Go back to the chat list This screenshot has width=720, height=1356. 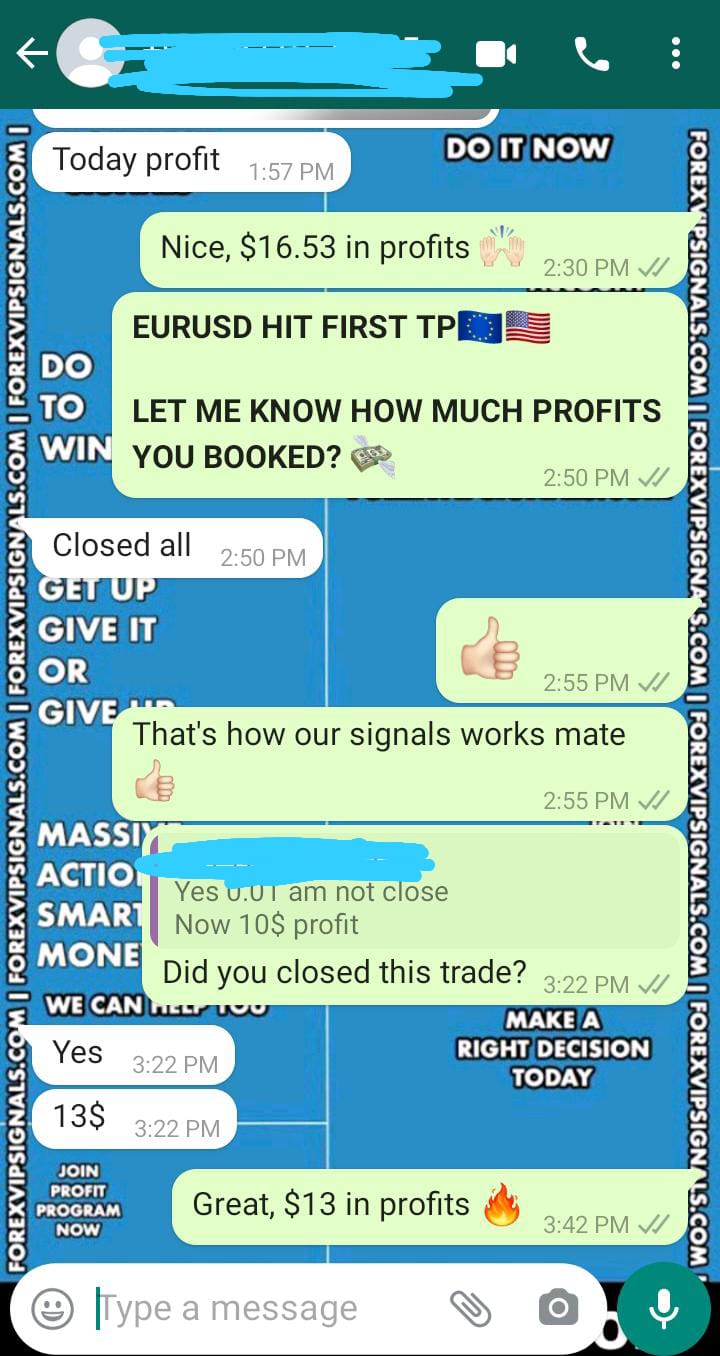coord(32,54)
